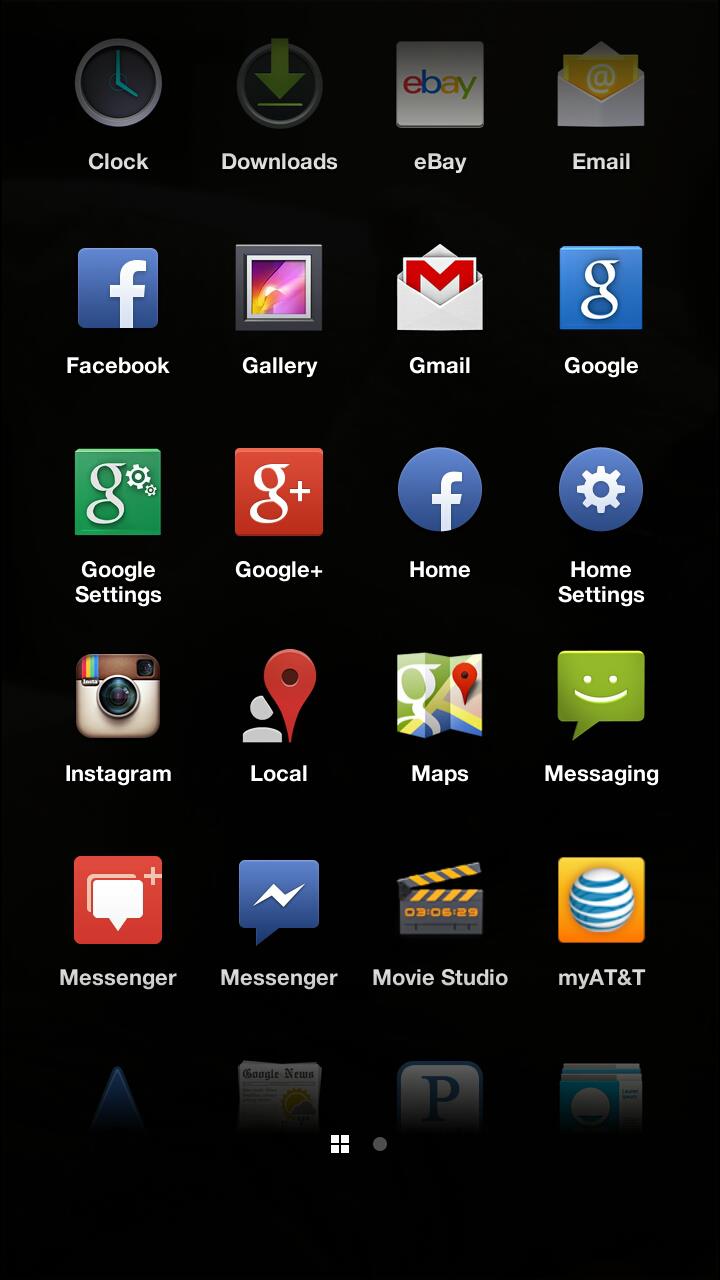720x1280 pixels.
Task: Open the Instagram app
Action: (x=118, y=696)
